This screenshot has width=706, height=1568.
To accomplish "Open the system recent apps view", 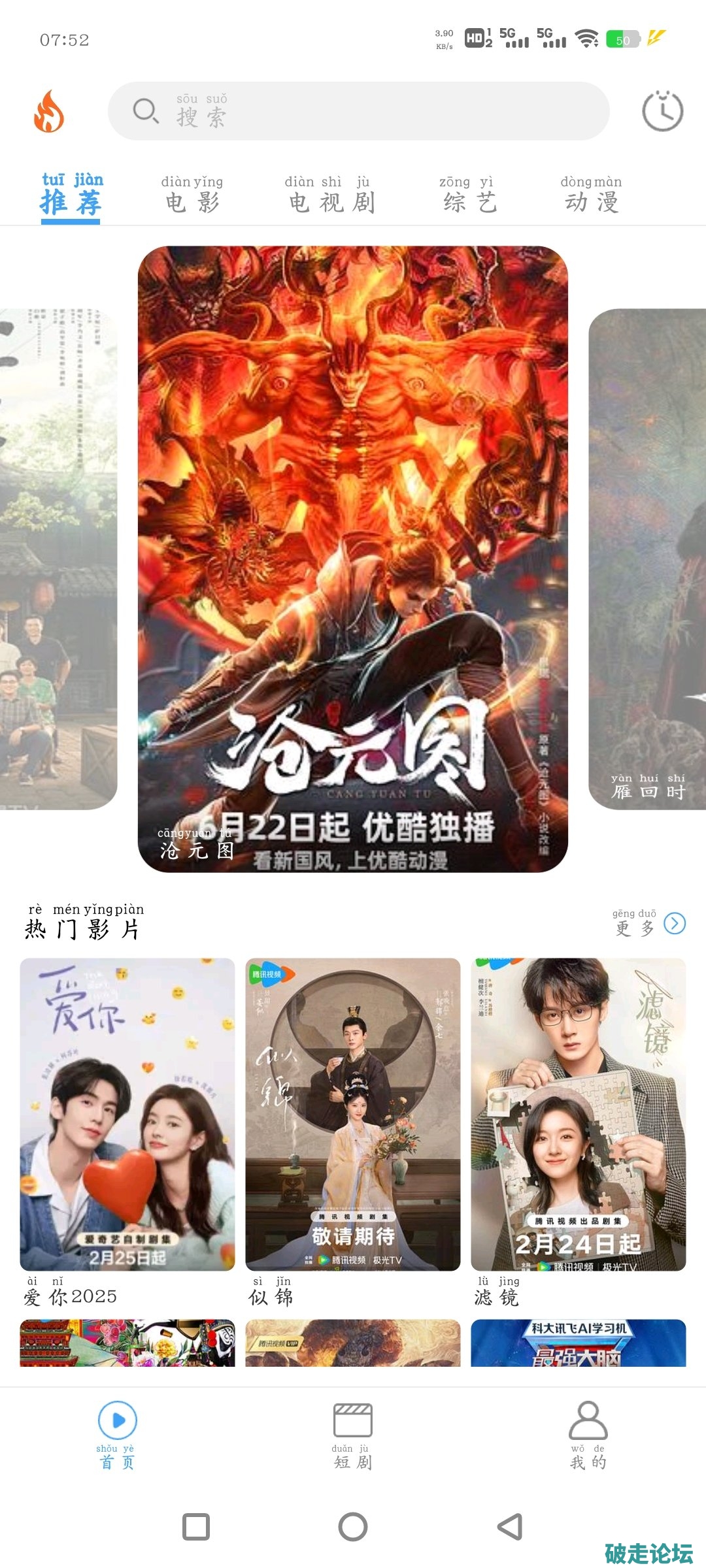I will [196, 1527].
